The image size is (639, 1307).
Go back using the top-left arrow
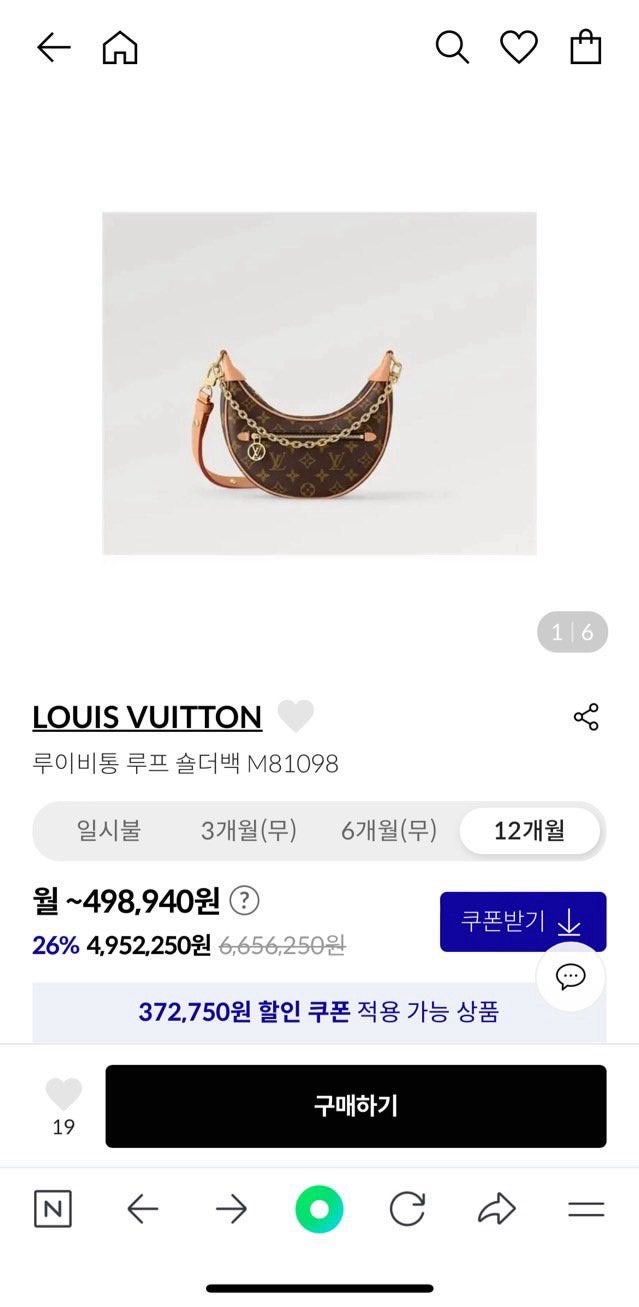coord(53,47)
